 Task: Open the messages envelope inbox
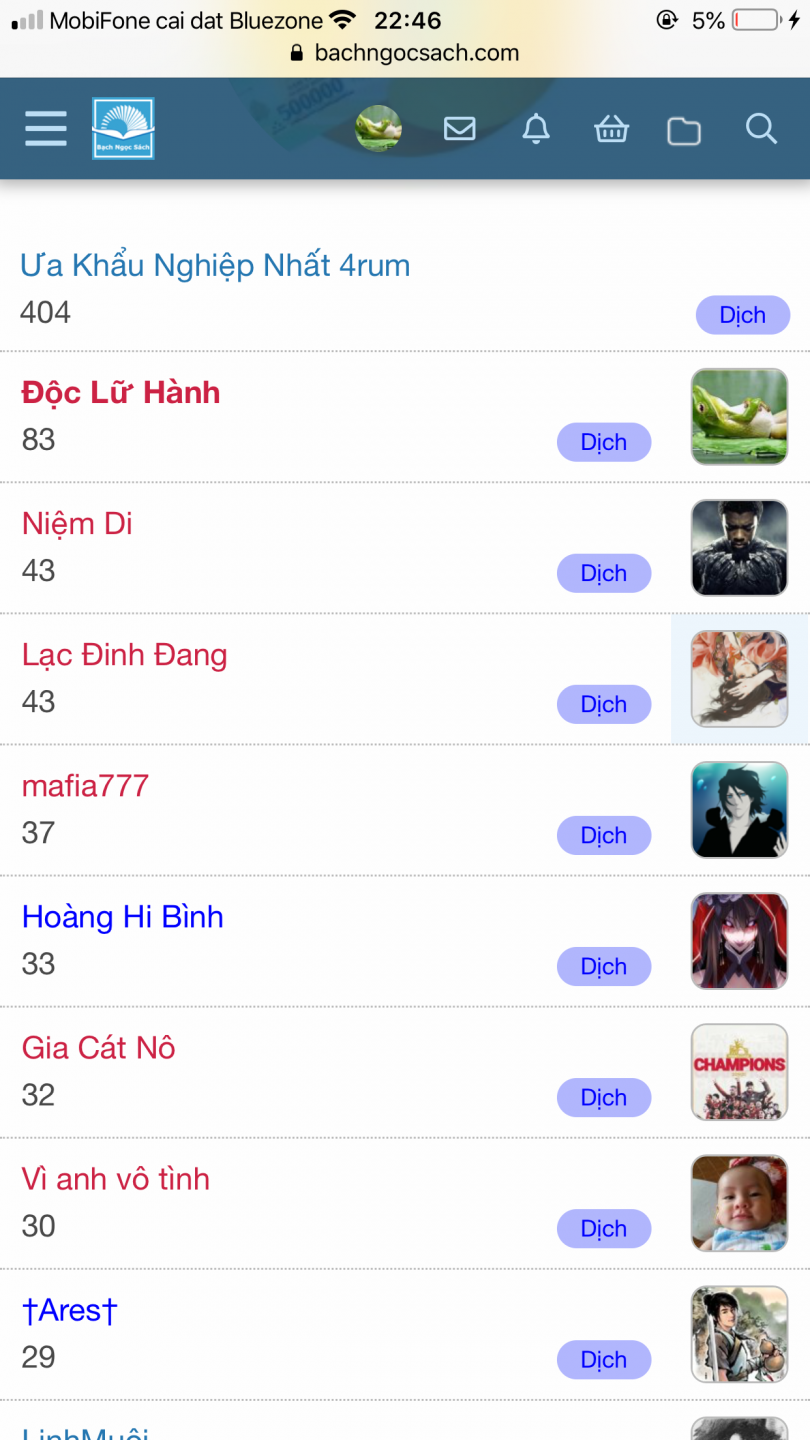pos(459,129)
